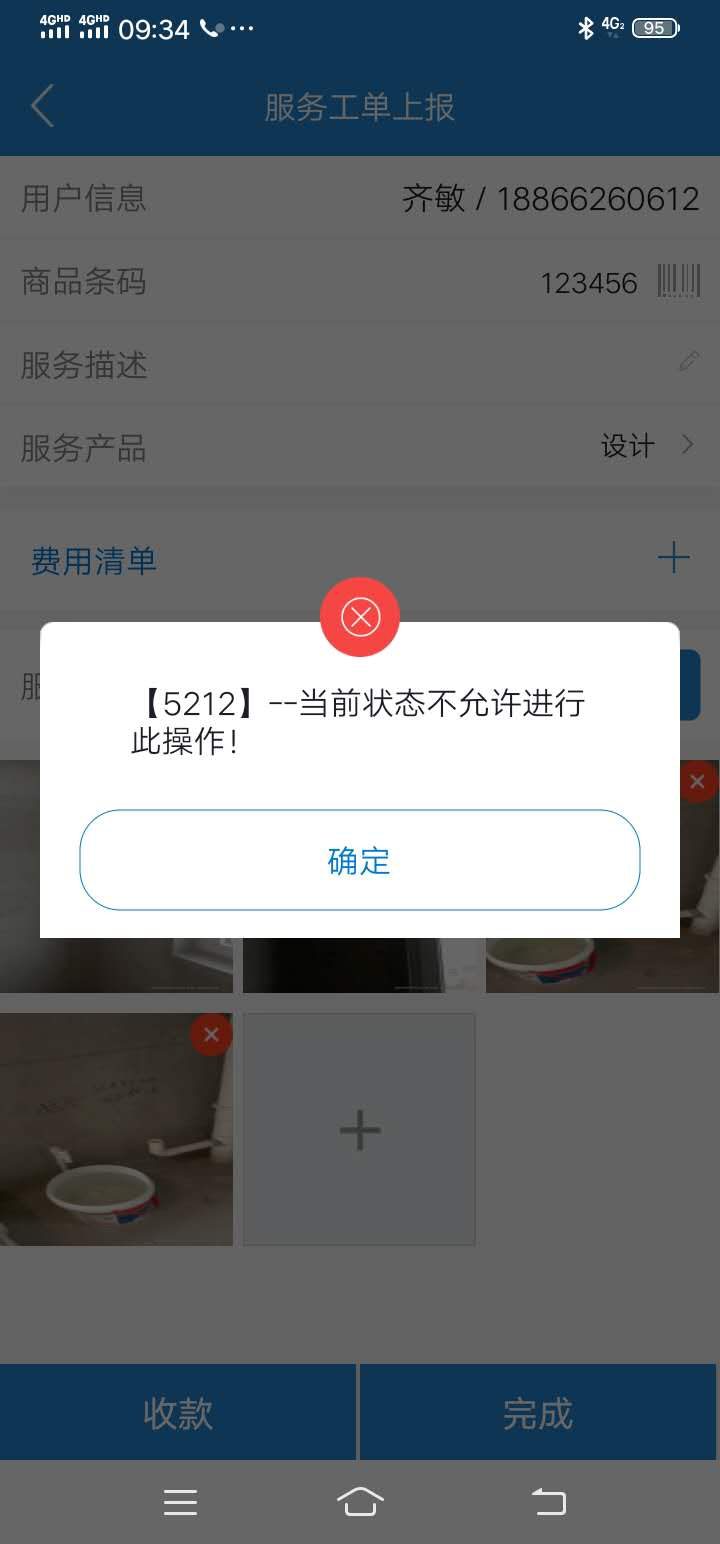
Task: Add an item to 费用清单
Action: coord(673,558)
